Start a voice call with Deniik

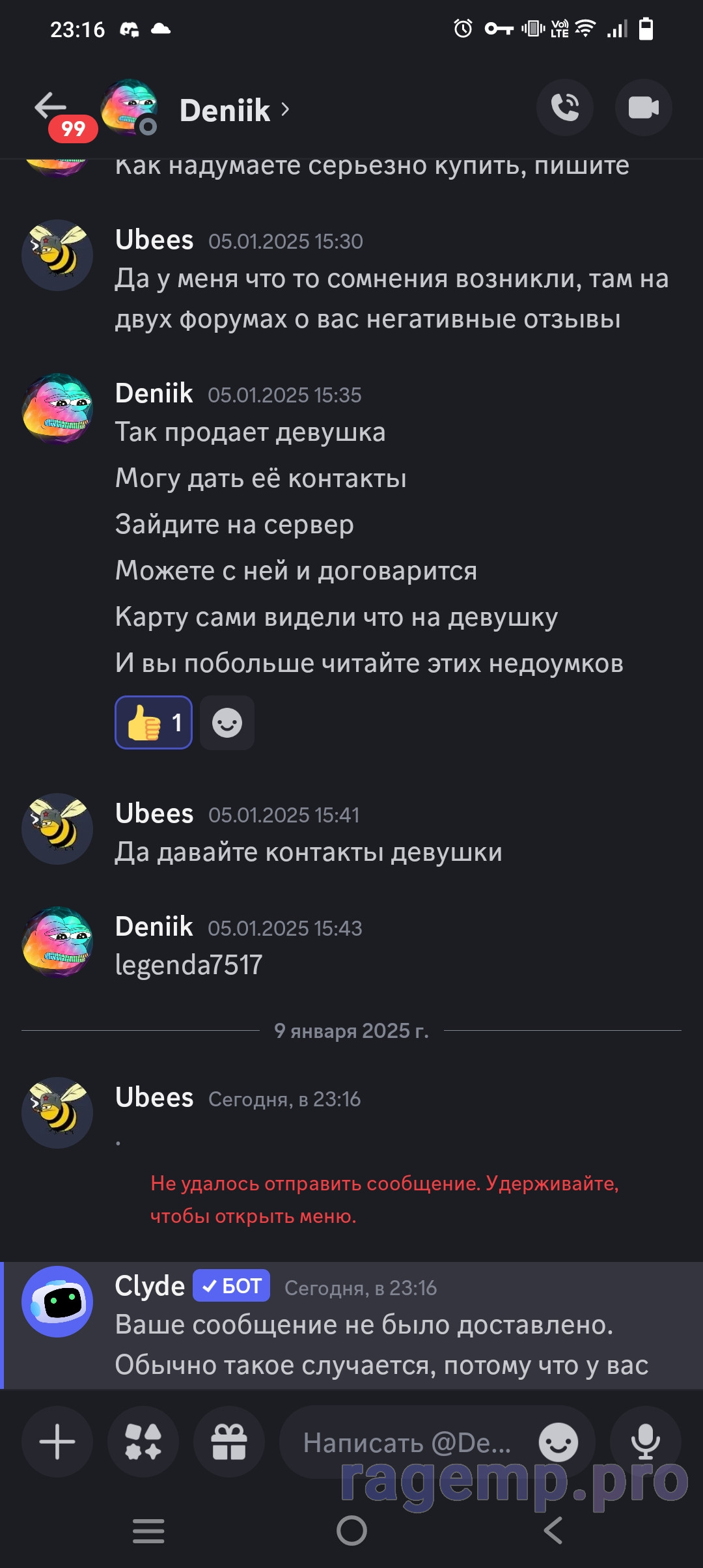564,107
